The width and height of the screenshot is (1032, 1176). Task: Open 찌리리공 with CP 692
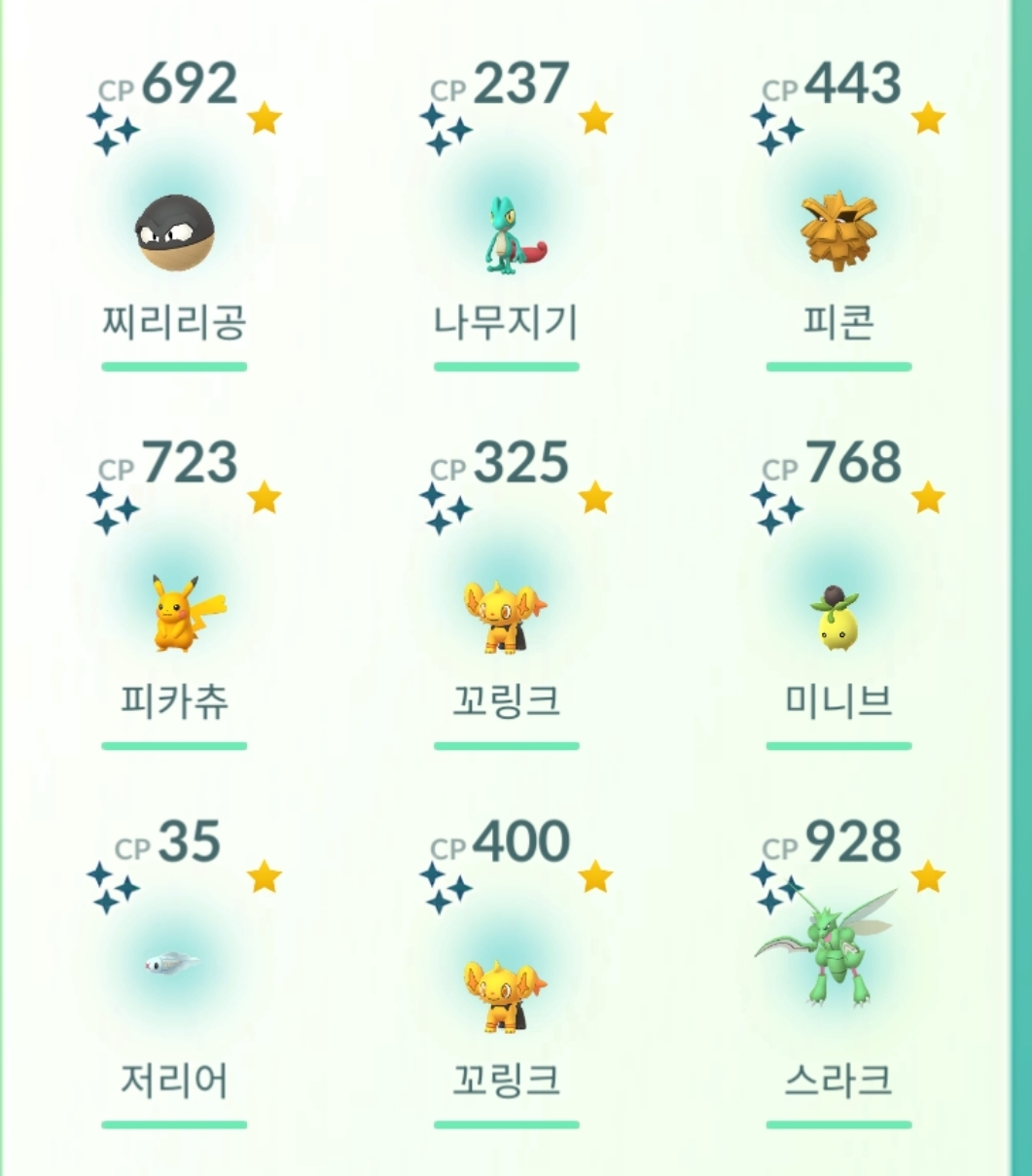point(174,233)
